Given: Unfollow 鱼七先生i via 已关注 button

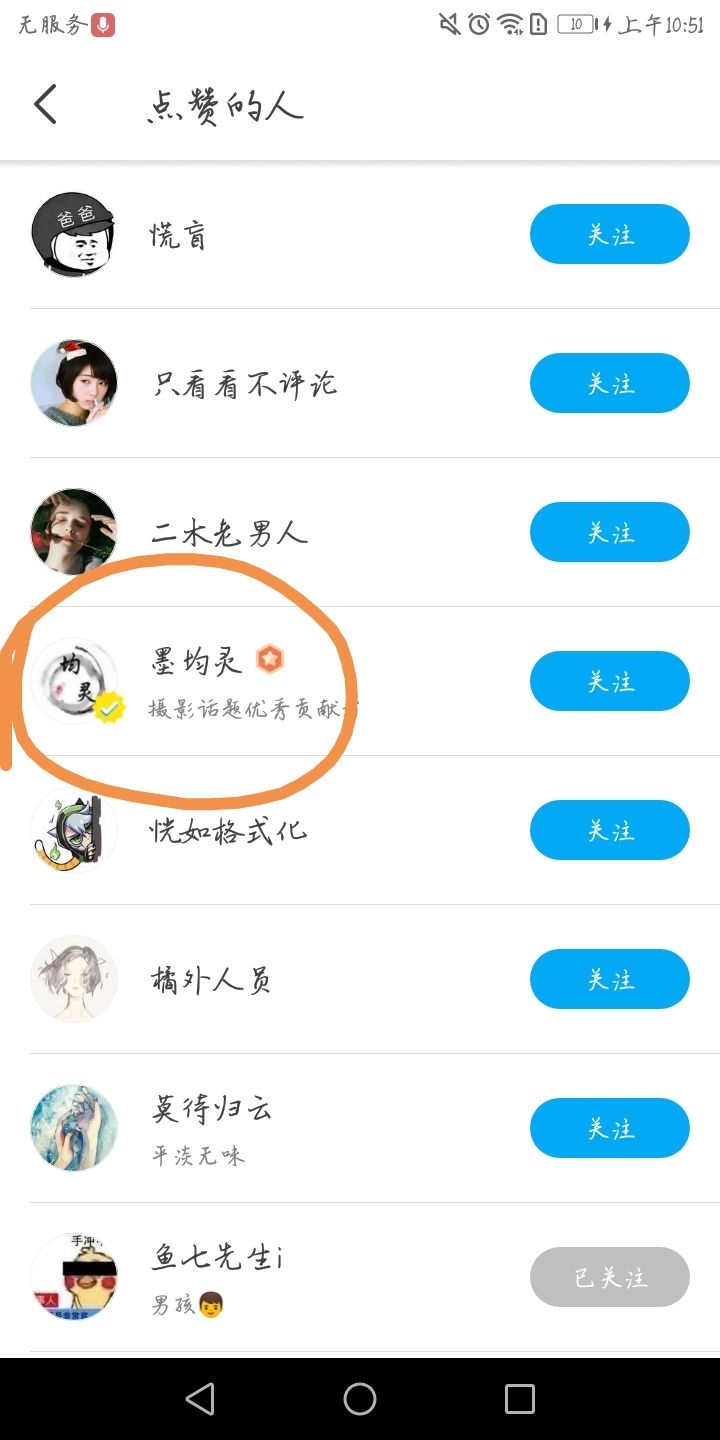Looking at the screenshot, I should [609, 1277].
